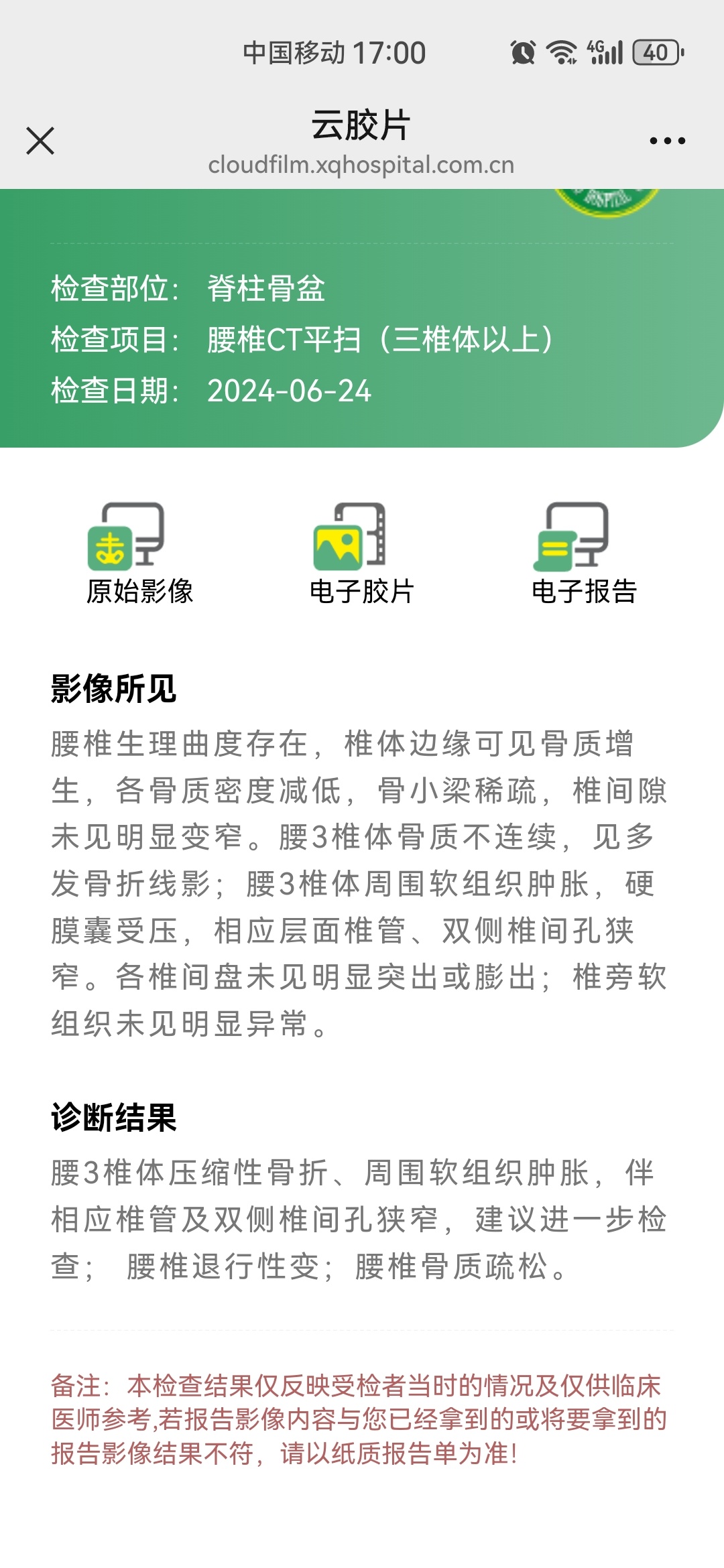Open the 电子报告 electronic report

583,553
